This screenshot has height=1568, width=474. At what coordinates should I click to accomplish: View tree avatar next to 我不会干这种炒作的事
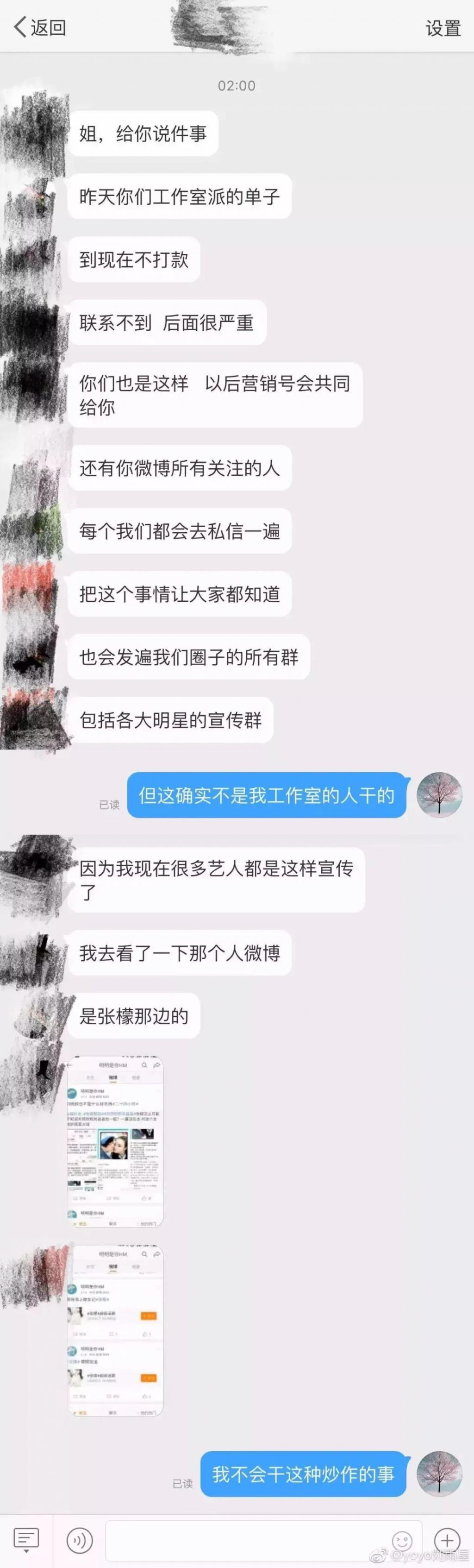pyautogui.click(x=439, y=1474)
